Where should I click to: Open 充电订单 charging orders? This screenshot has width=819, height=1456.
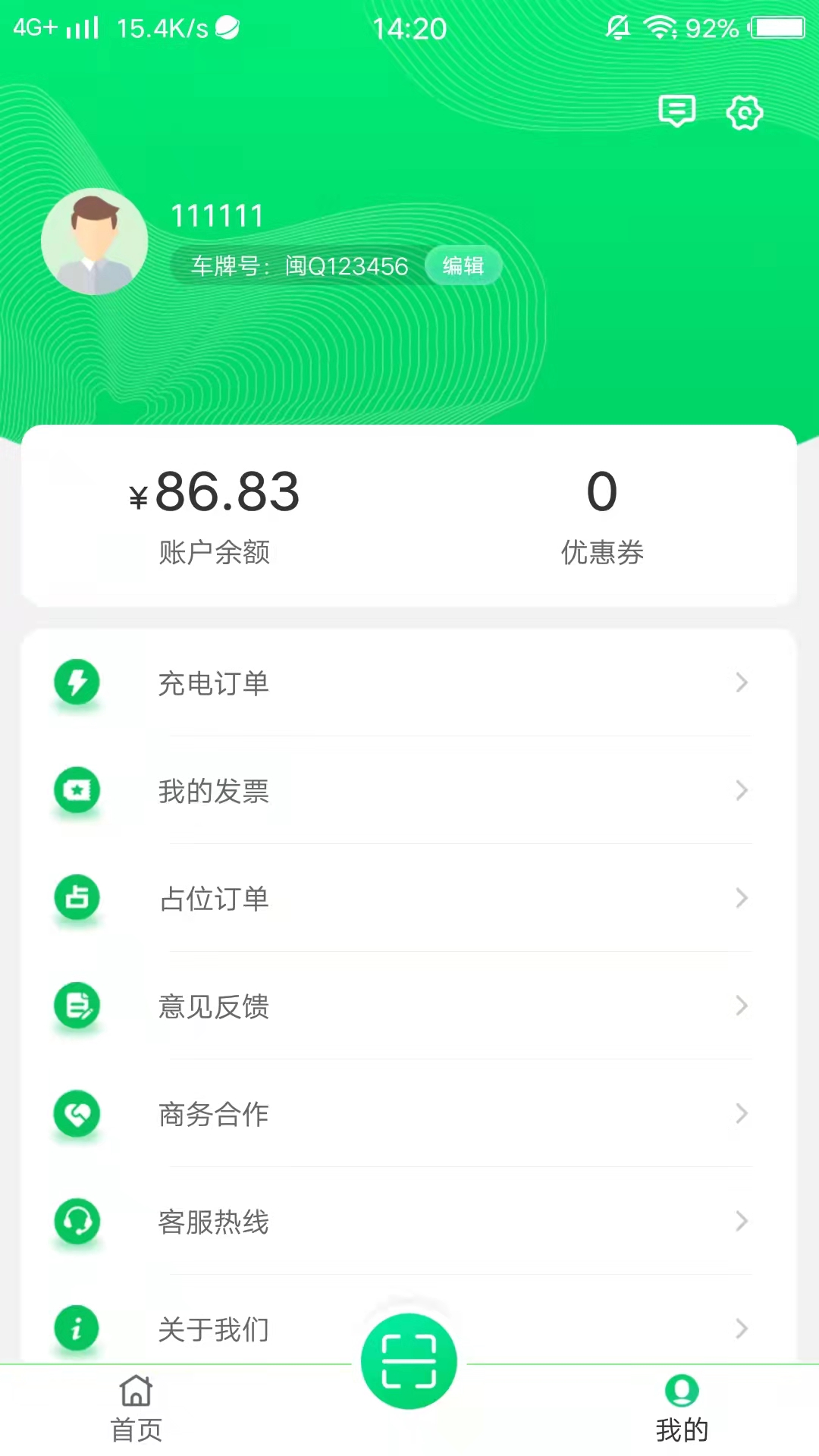tap(409, 682)
